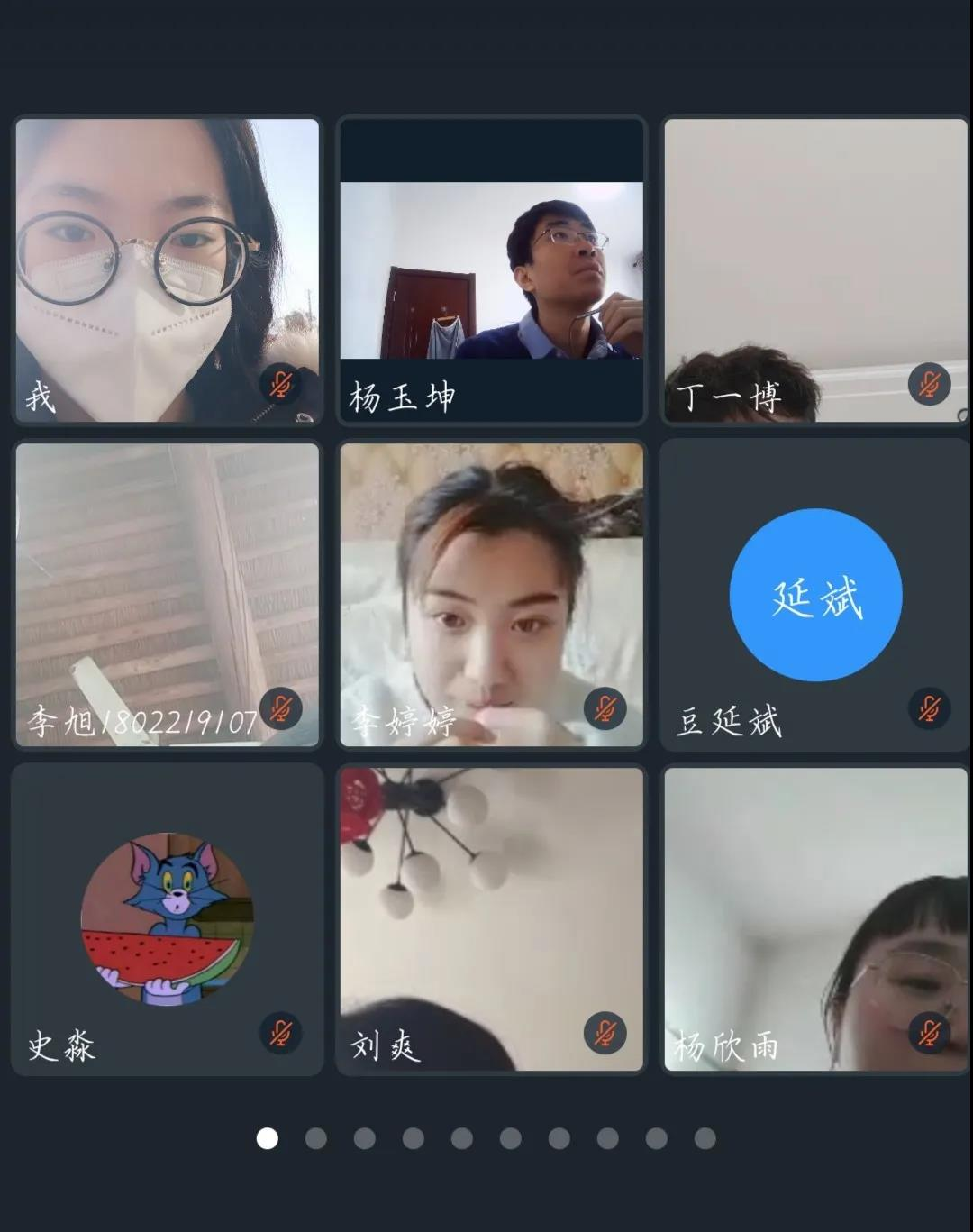
Task: Enlarge 刘爽's video tile
Action: (x=492, y=919)
